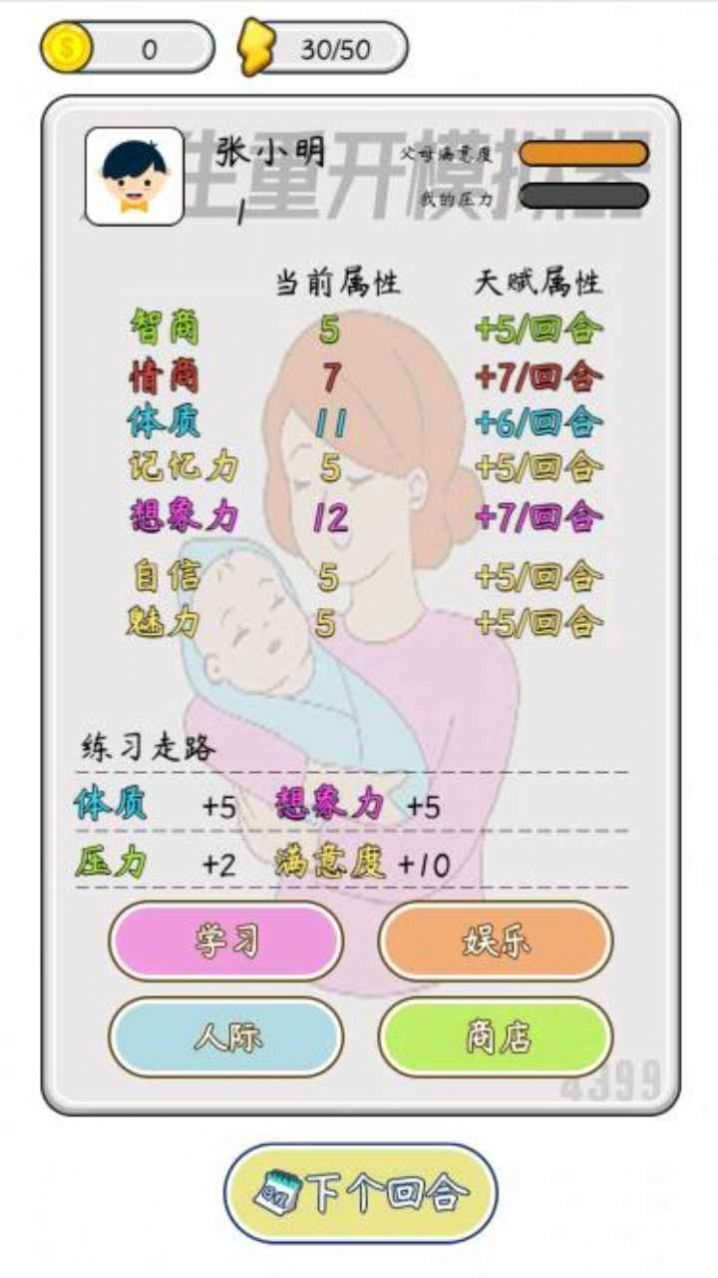
Task: Open the 商店 shop
Action: pos(495,1037)
